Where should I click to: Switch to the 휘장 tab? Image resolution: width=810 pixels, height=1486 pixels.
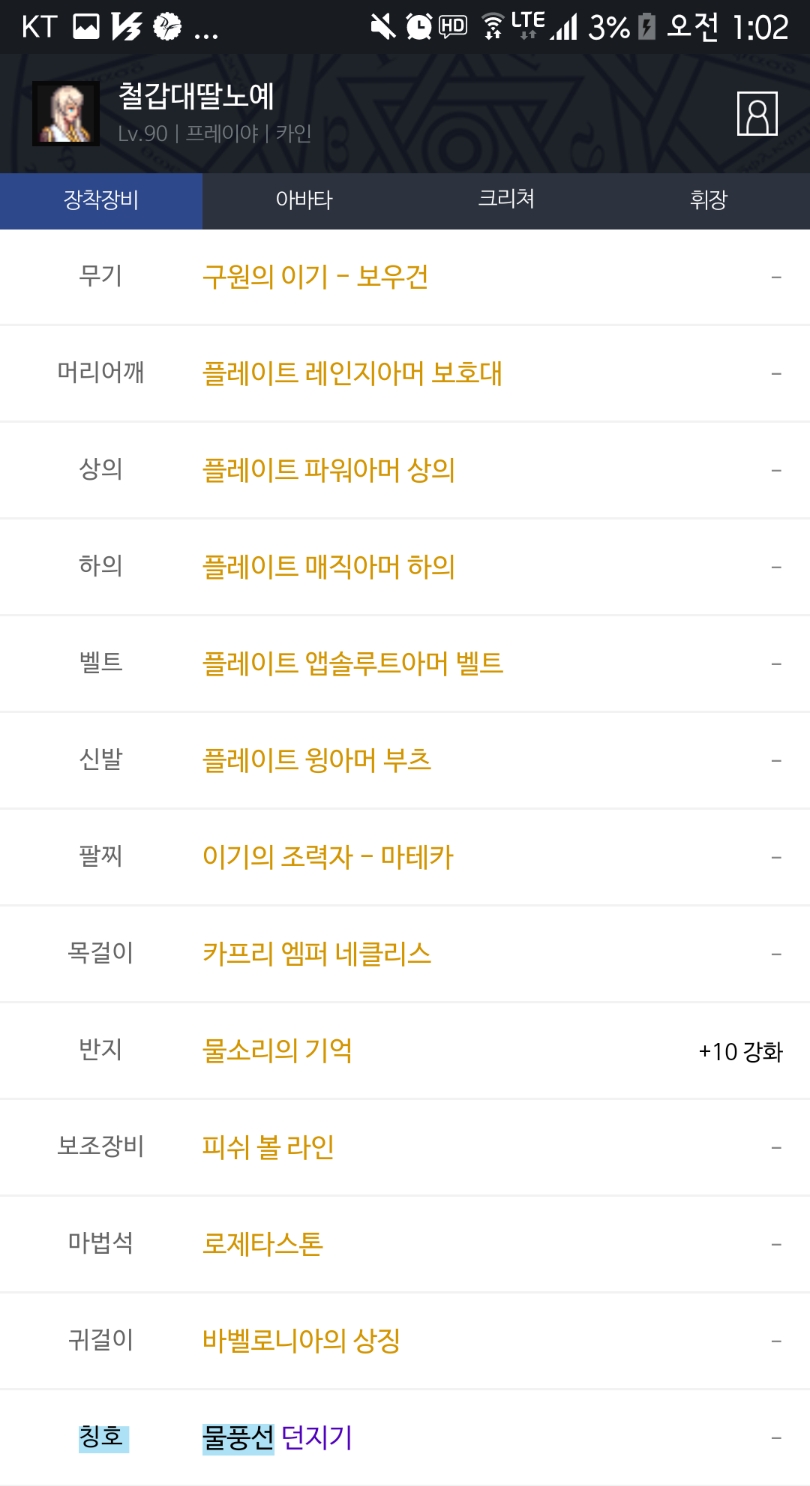(x=708, y=200)
